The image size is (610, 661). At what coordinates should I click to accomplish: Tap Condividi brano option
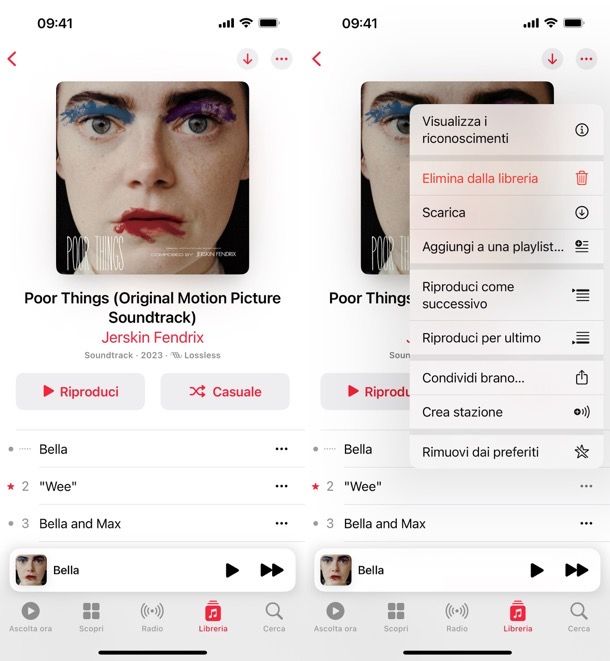tap(505, 378)
